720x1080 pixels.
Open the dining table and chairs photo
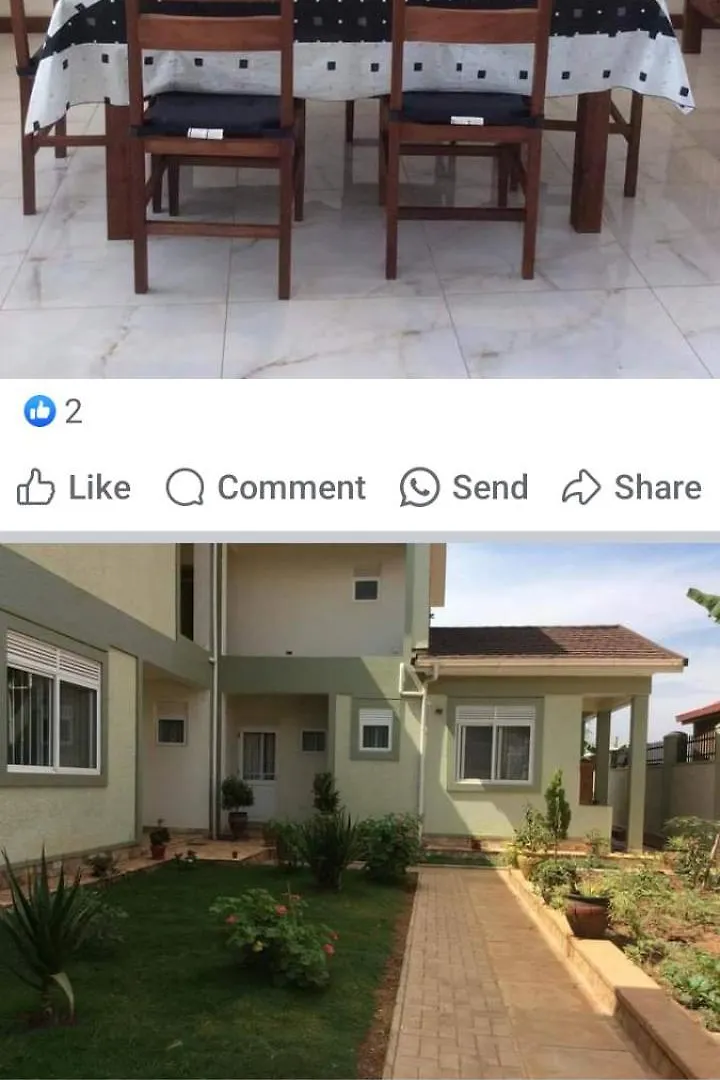360,188
